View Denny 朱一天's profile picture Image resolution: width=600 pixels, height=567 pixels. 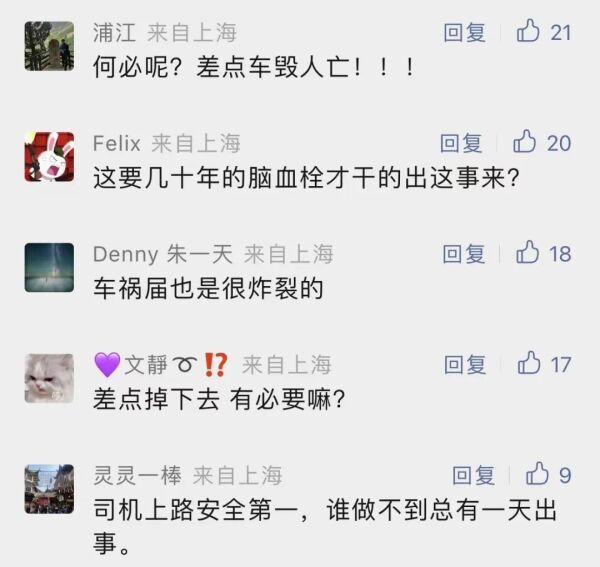pyautogui.click(x=49, y=267)
